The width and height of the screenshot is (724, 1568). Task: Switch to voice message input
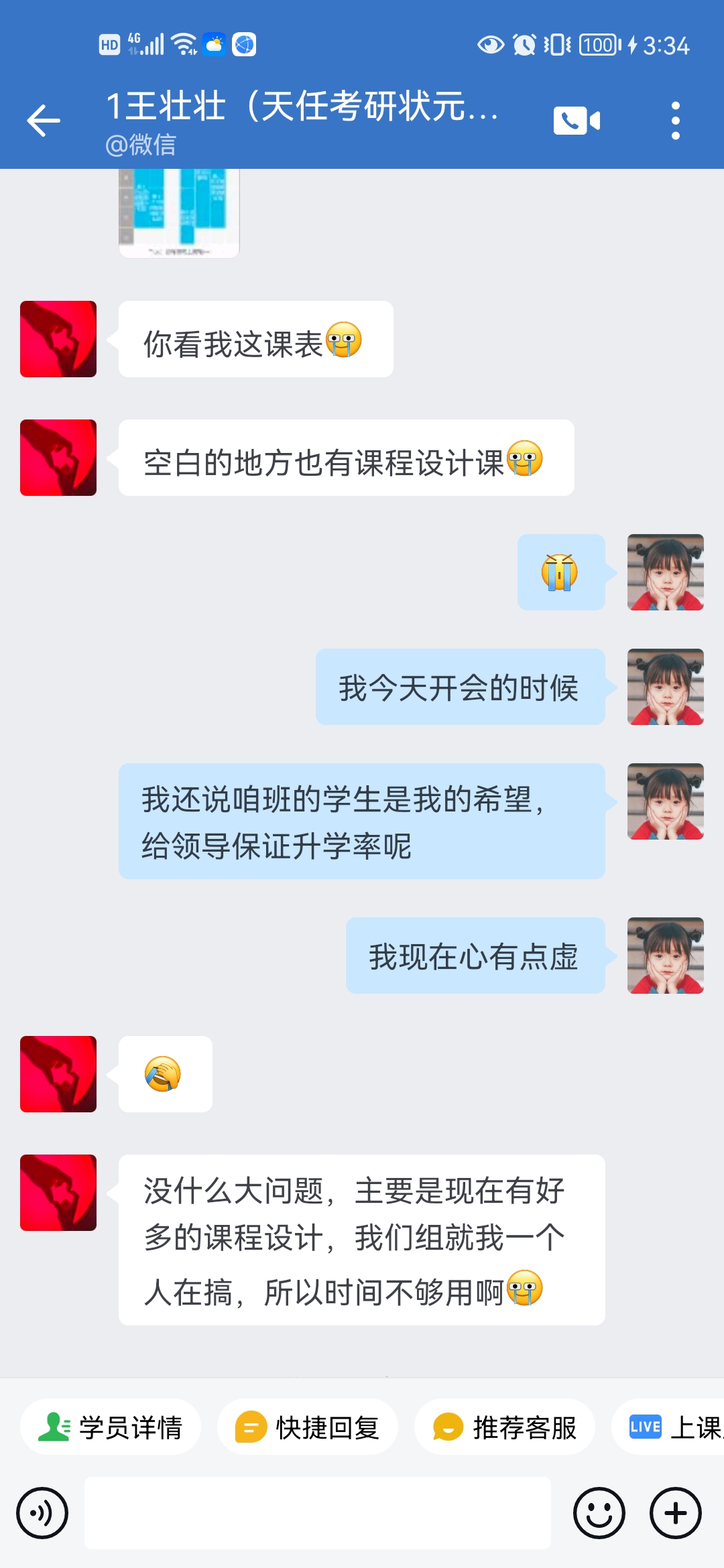point(42,1513)
